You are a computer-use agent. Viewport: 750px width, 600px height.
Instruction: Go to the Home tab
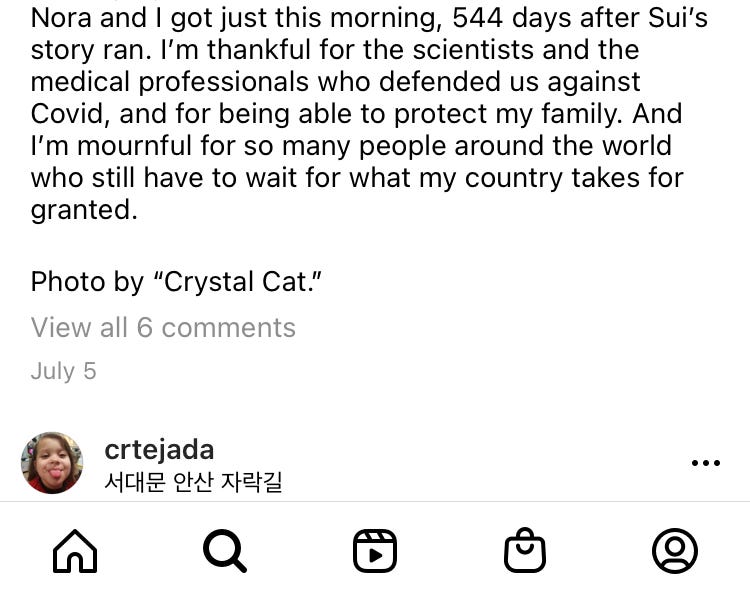75,551
